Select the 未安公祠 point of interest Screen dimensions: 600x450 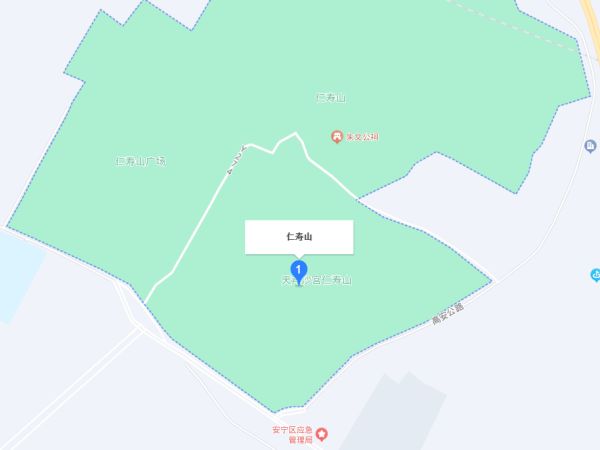click(338, 136)
